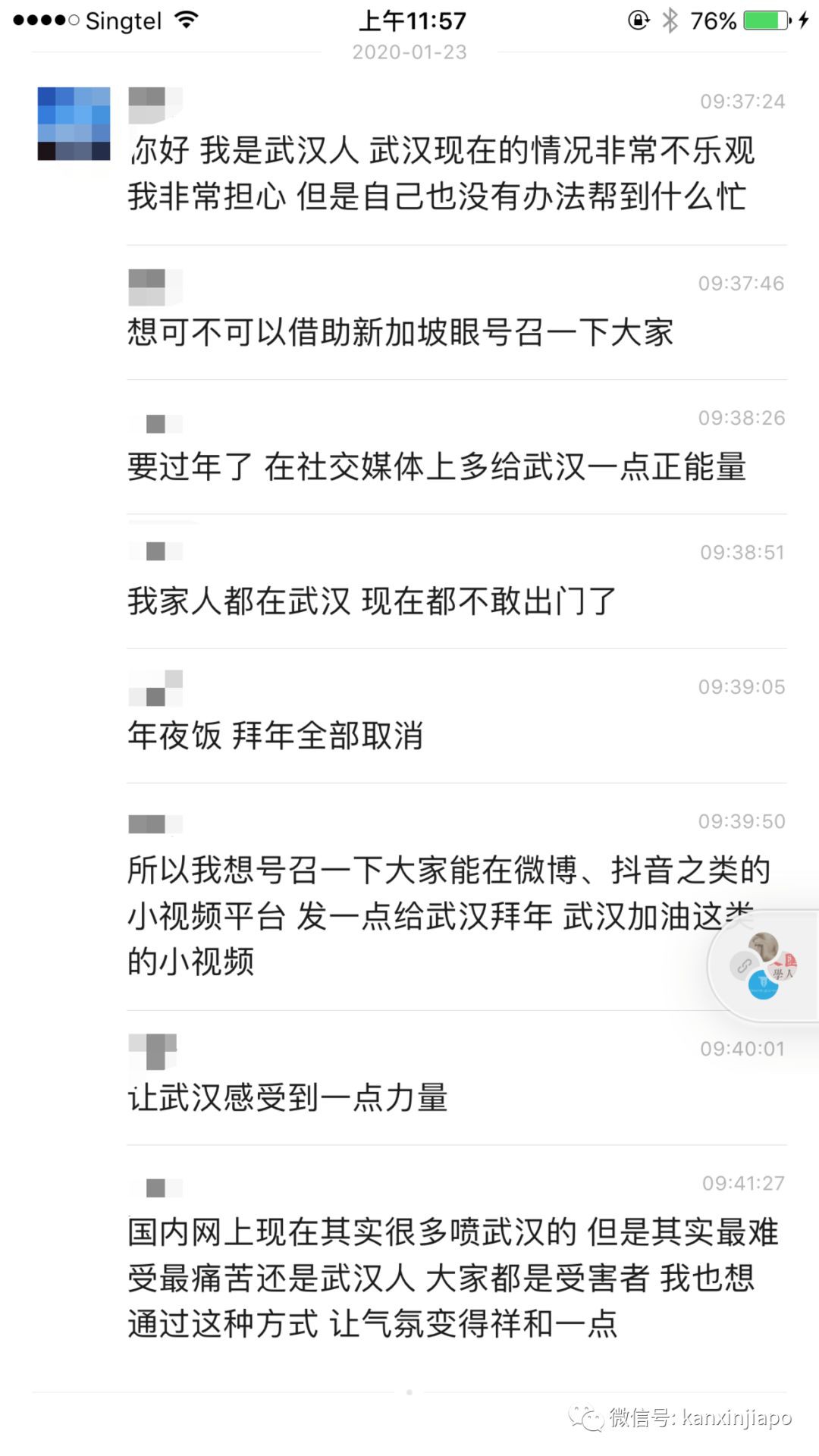
Task: Select the message starting 你好 我是武汉人
Action: tap(440, 174)
